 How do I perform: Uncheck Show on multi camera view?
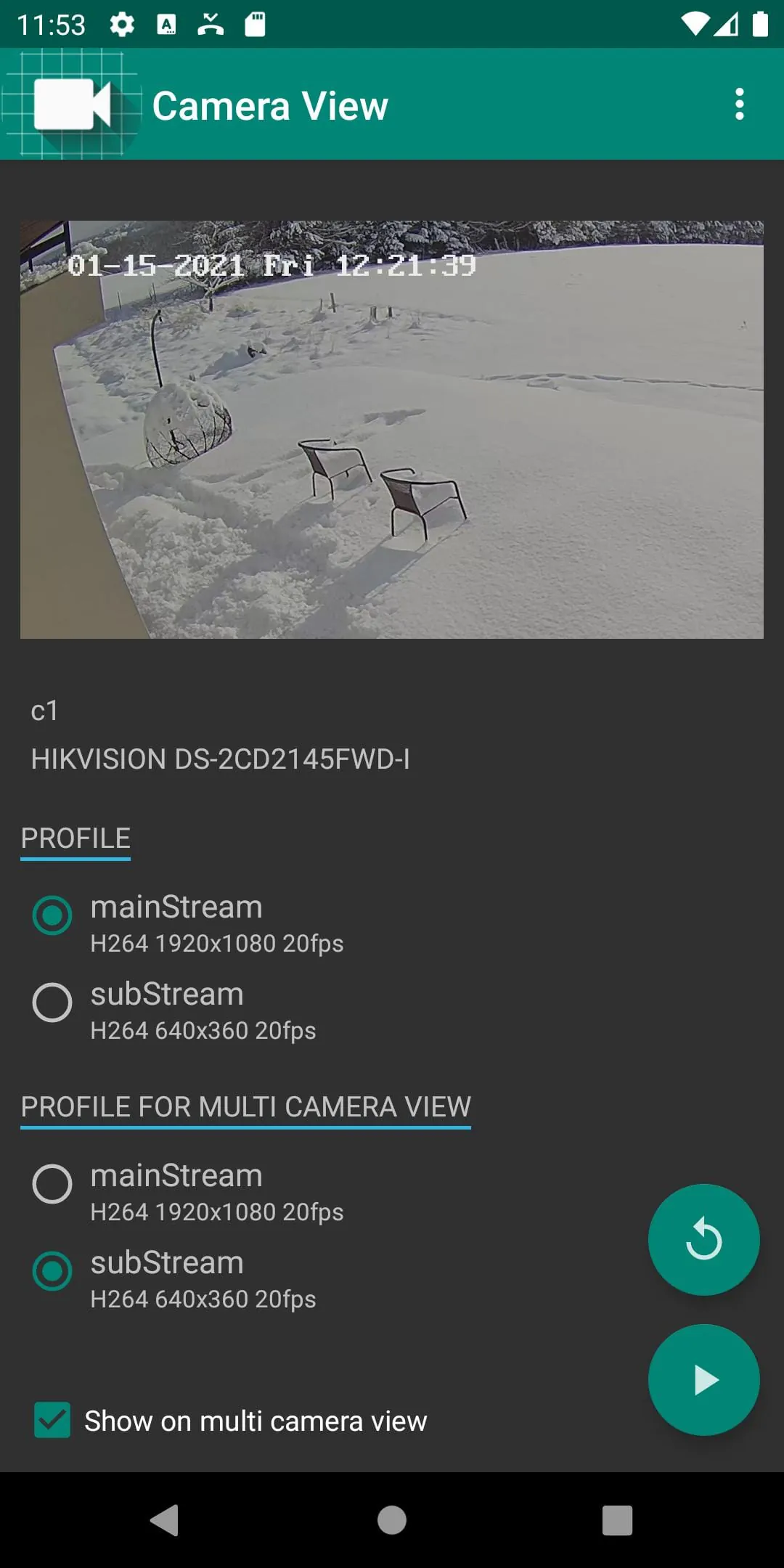pyautogui.click(x=52, y=1421)
